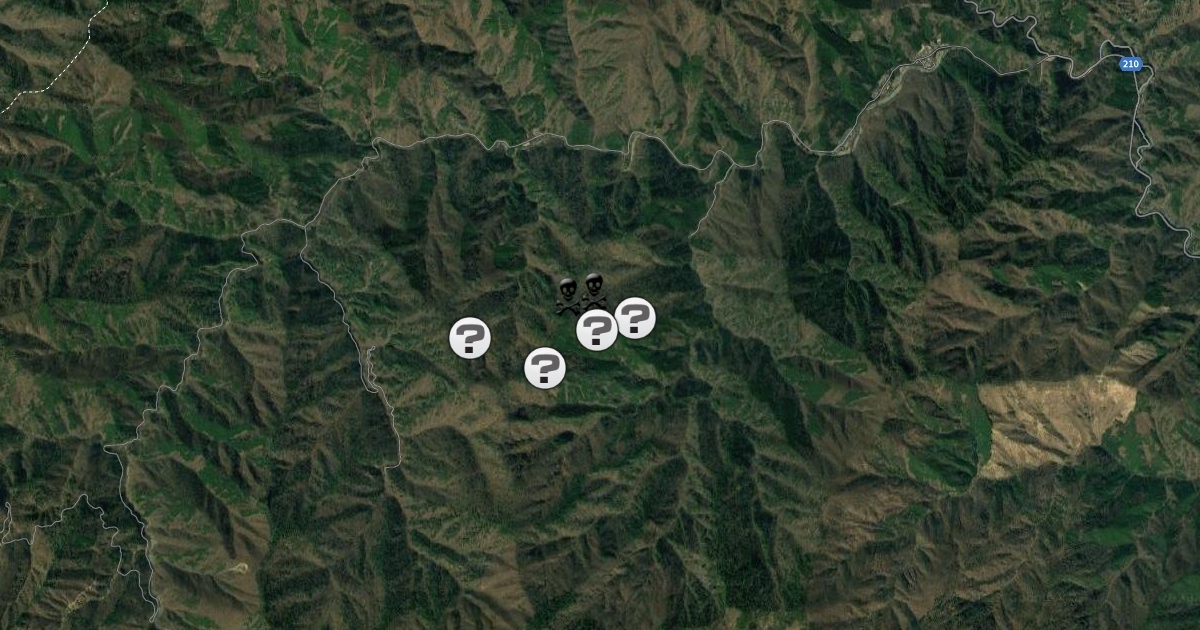This screenshot has height=630, width=1200.
Task: Tap the southernmost question mark marker
Action: coord(545,369)
